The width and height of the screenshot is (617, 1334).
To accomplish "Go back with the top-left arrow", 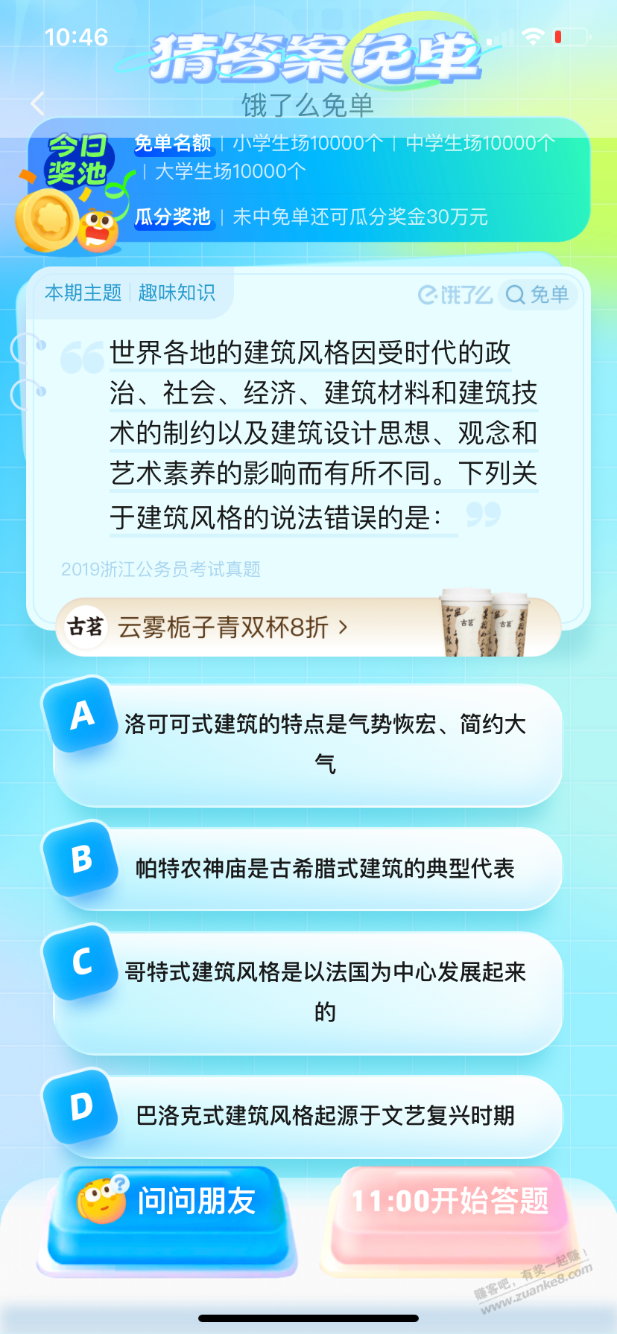I will [x=38, y=103].
